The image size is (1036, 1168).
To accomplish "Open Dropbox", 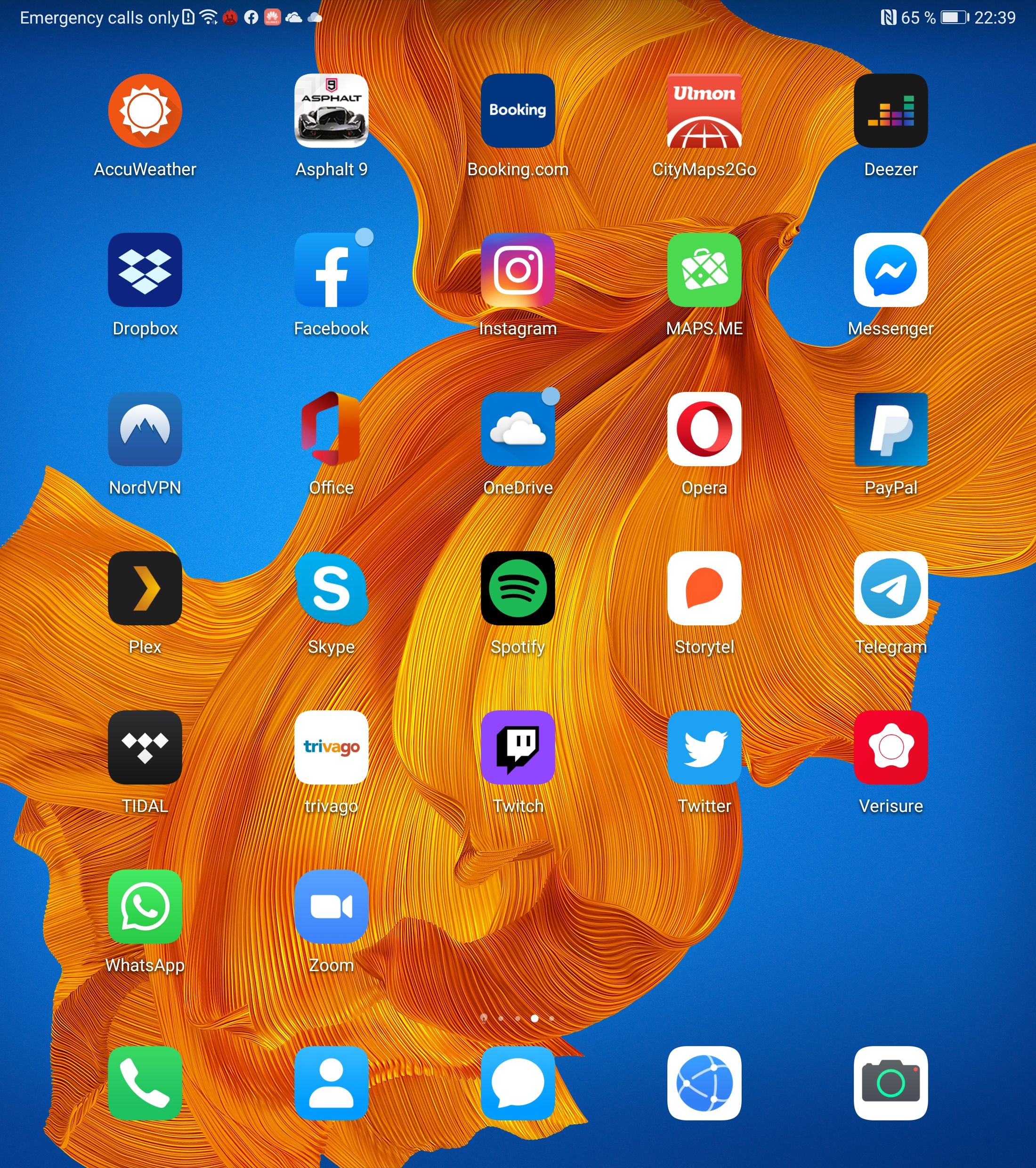I will point(145,270).
